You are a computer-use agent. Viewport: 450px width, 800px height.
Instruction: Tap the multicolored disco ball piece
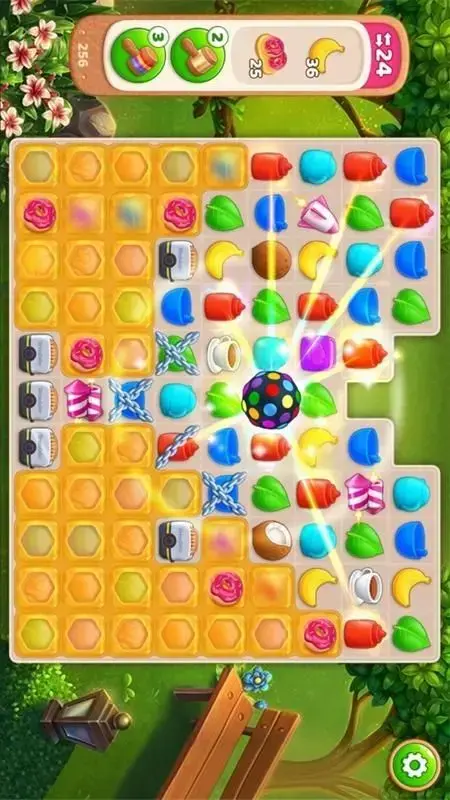coord(271,399)
